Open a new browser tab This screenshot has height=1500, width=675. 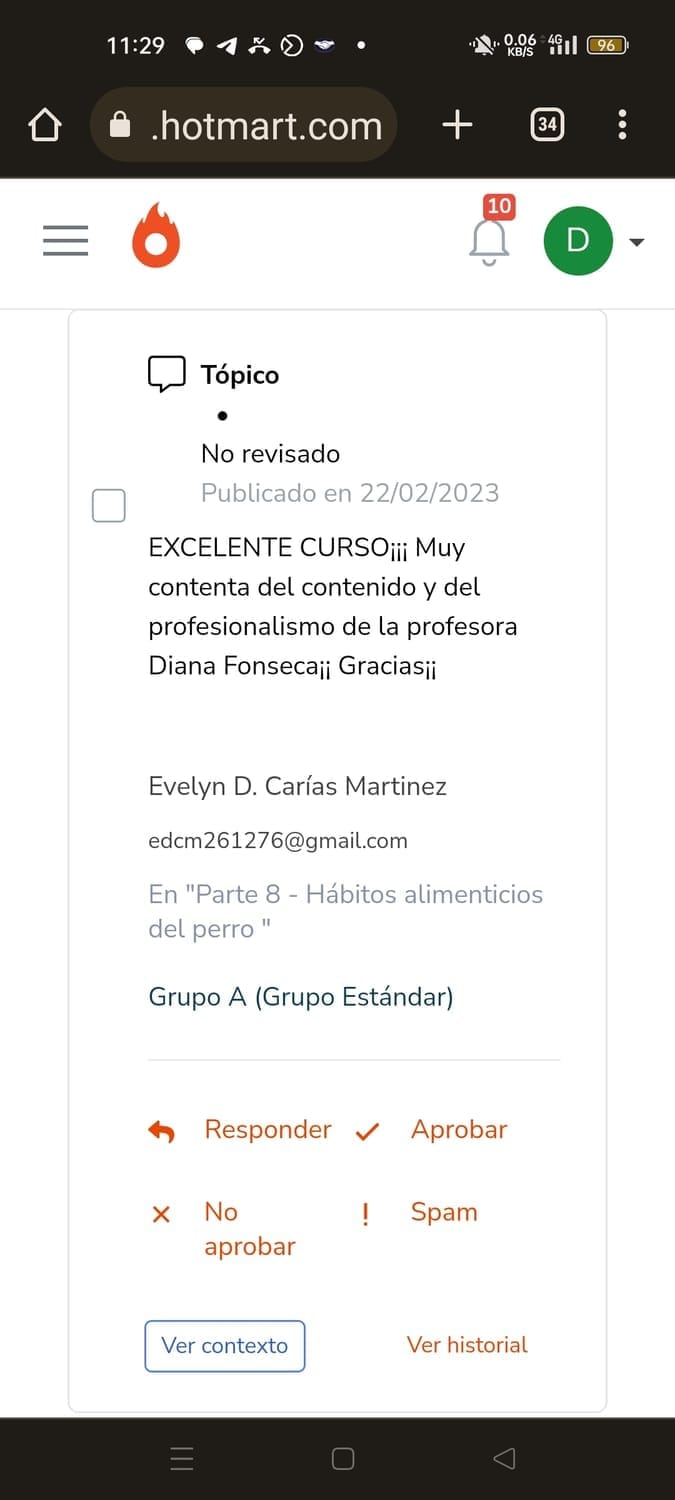[x=457, y=125]
